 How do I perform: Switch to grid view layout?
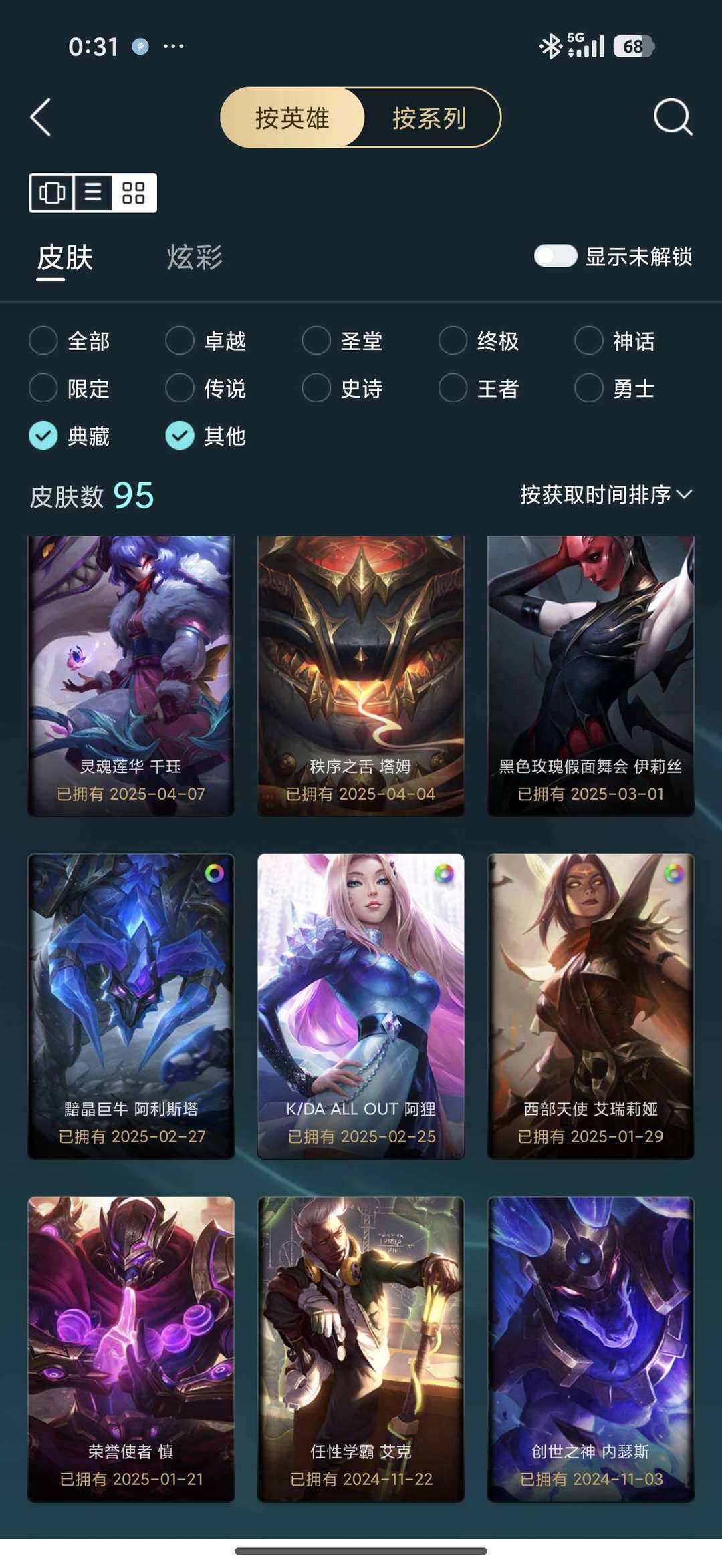(133, 194)
